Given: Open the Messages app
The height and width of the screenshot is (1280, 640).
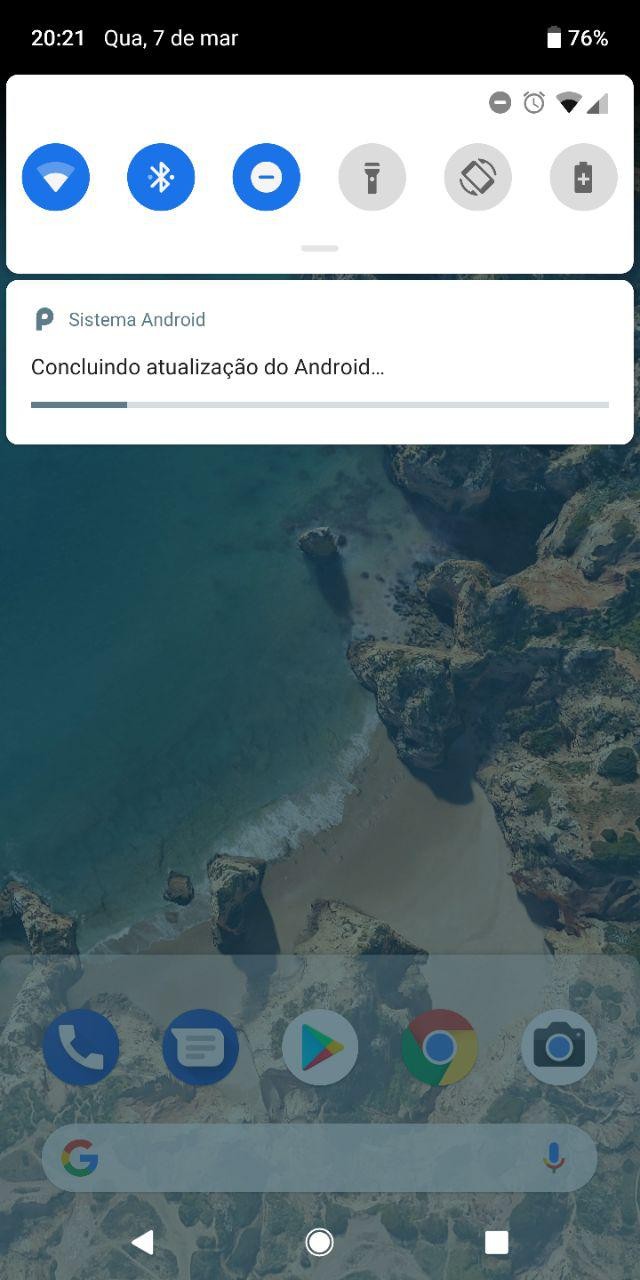Looking at the screenshot, I should coord(200,1047).
